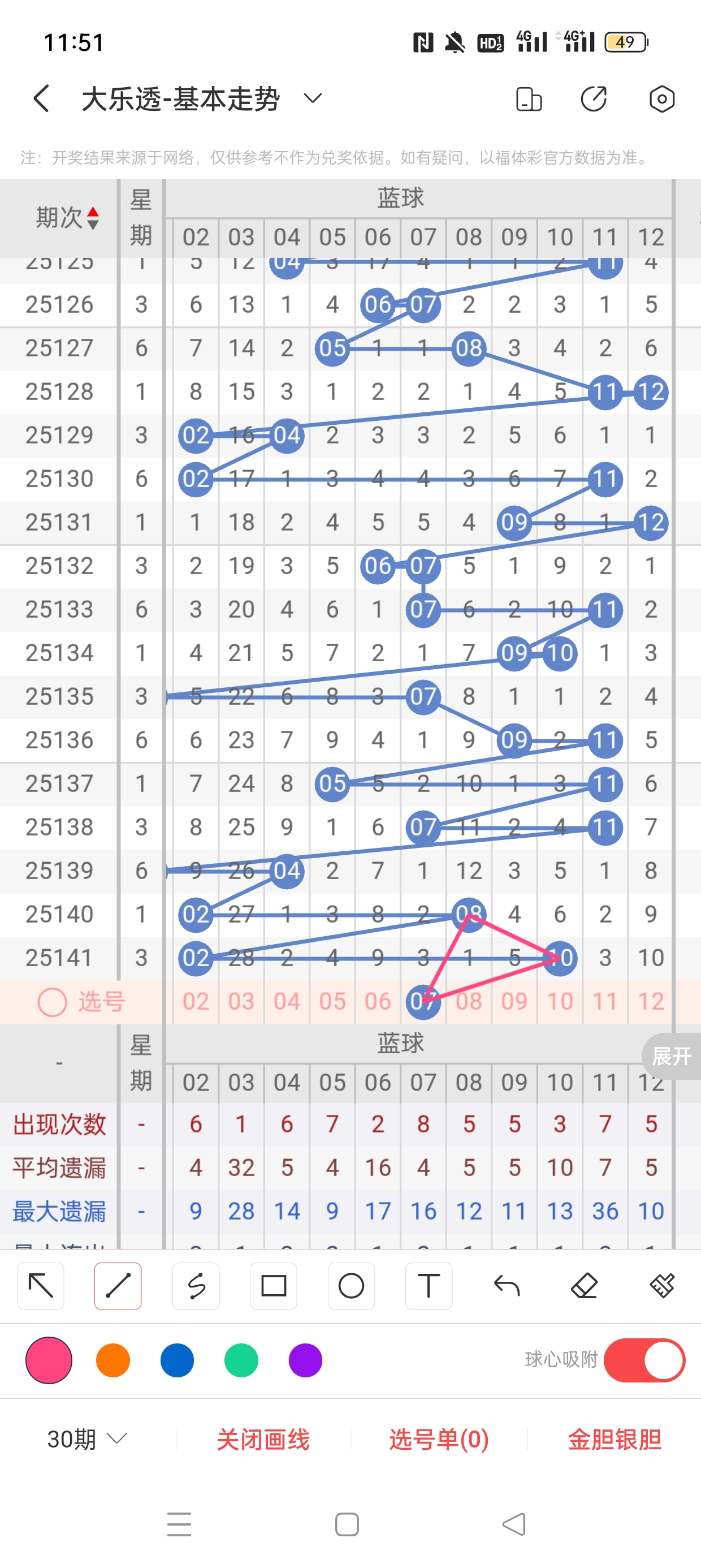Open 选号单(0) selection list
701x1568 pixels.
coord(439,1439)
